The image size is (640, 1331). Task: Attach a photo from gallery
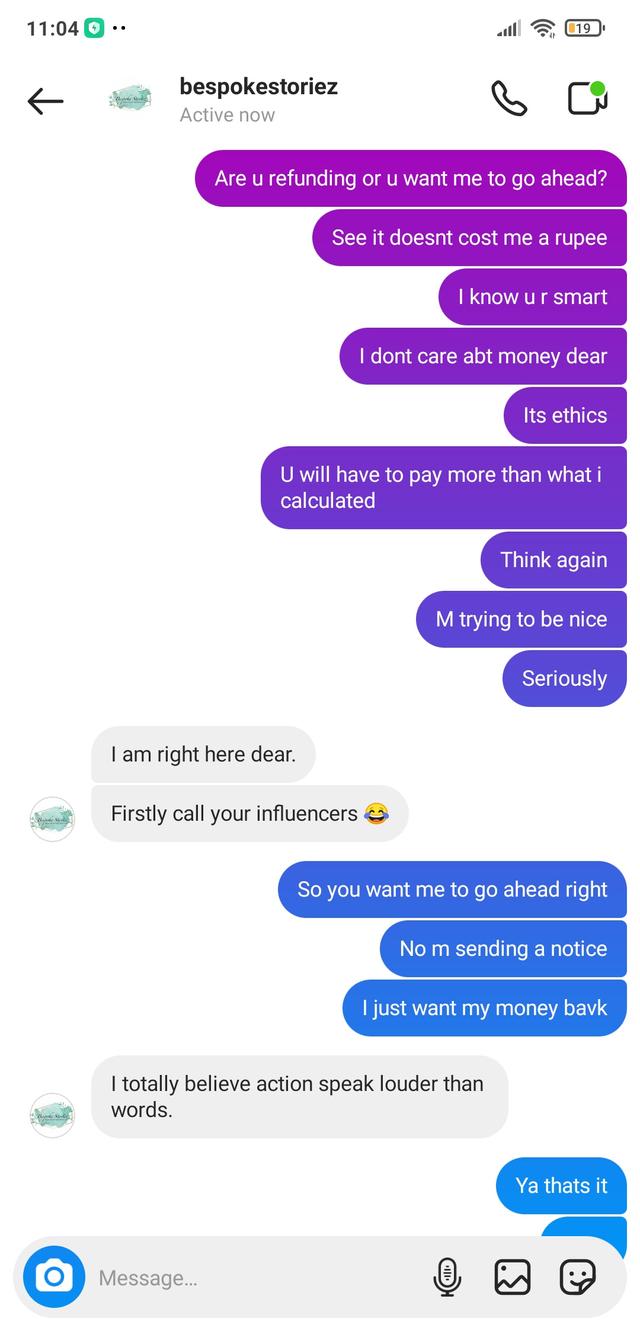point(512,1277)
